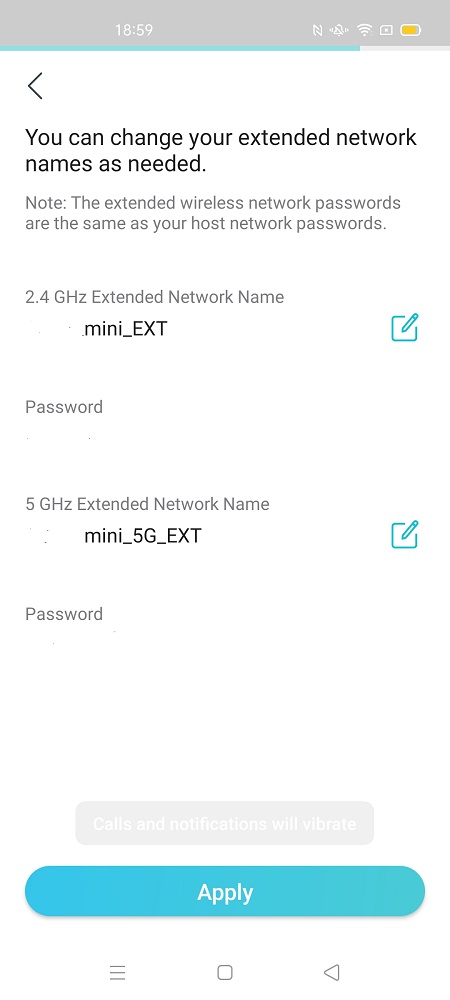This screenshot has height=1000, width=450.
Task: Edit the 5 GHz extended network name
Action: pos(404,535)
